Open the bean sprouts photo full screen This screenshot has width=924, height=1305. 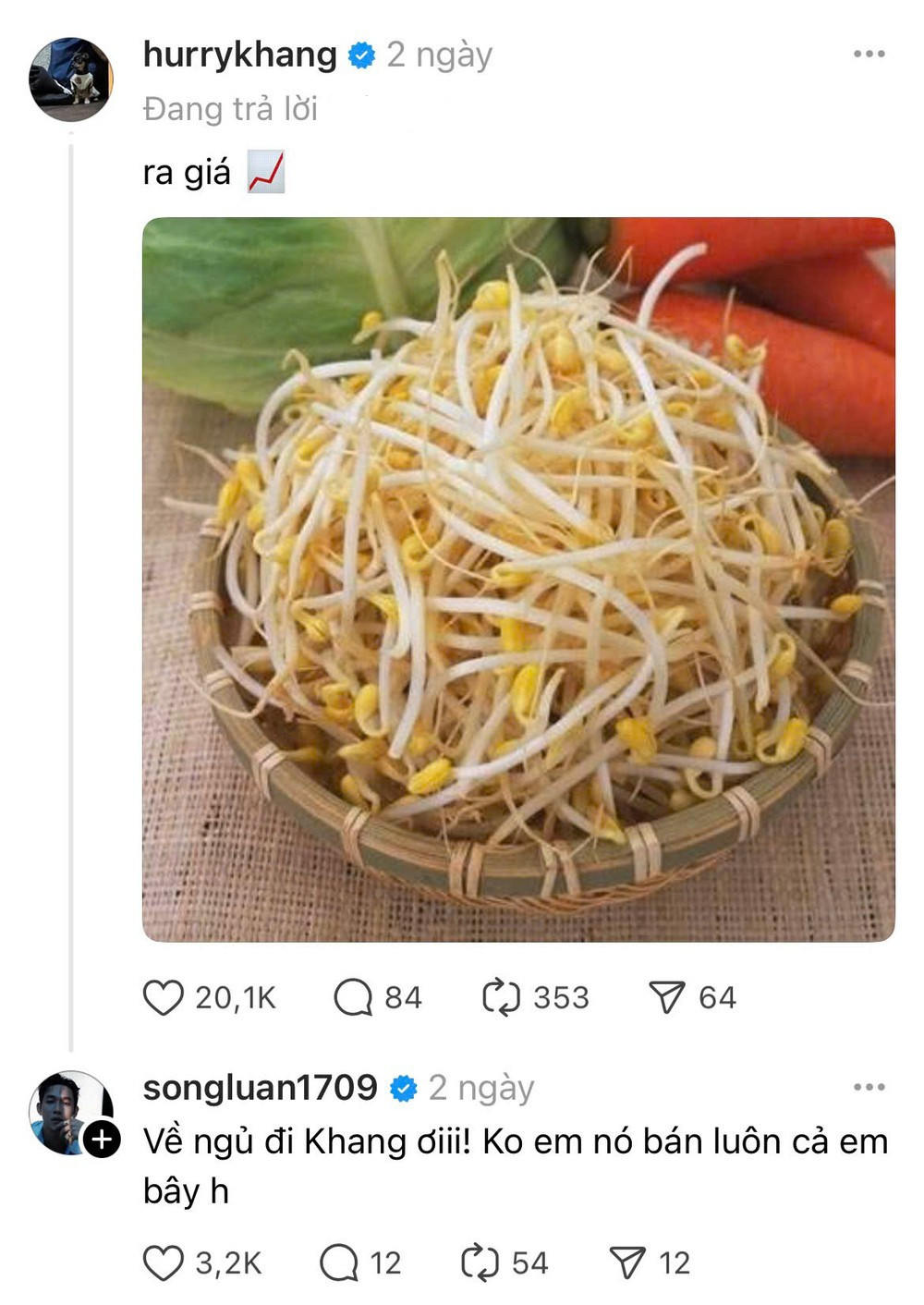tap(518, 579)
